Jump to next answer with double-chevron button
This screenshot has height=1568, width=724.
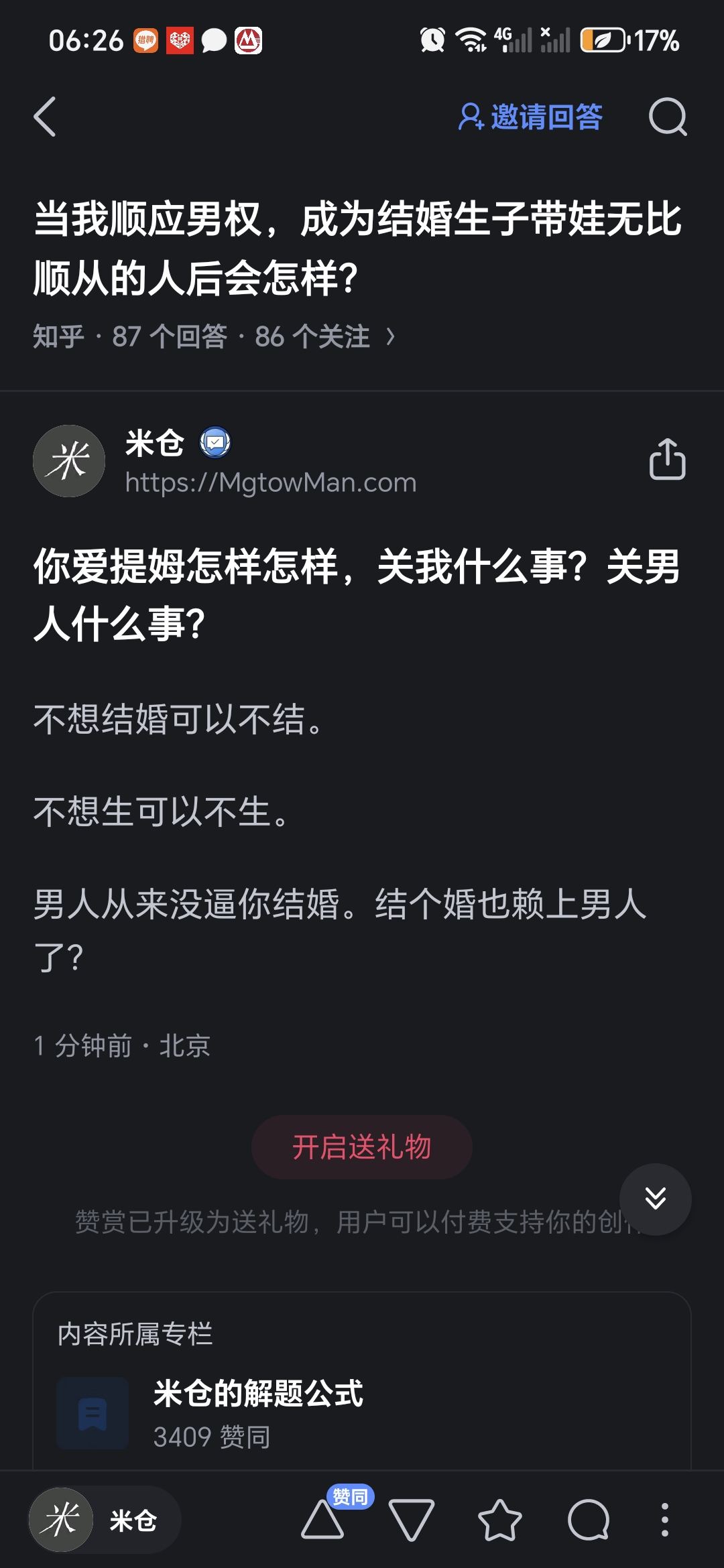tap(655, 1199)
